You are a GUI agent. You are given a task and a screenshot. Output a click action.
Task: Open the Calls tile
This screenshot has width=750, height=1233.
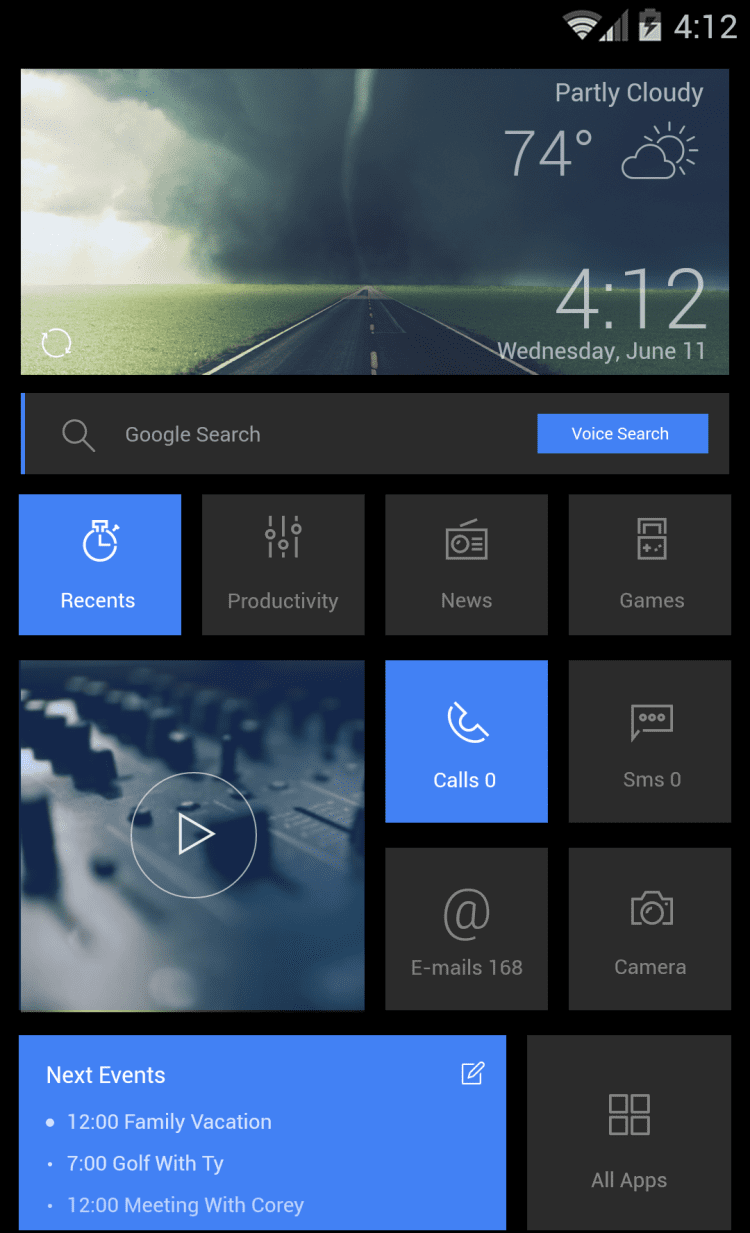click(x=466, y=741)
